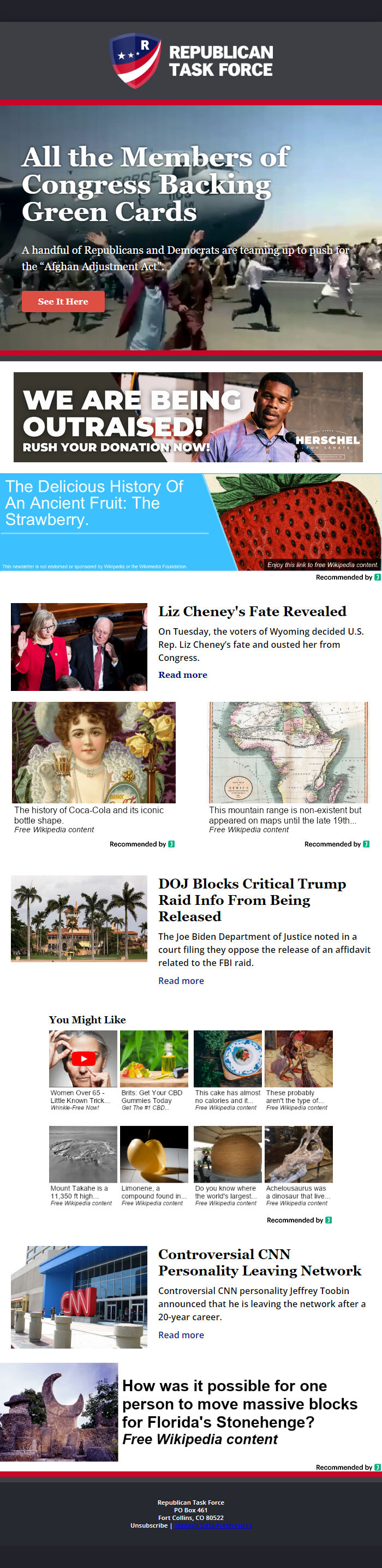
Task: Read more about the CNN personality leaving
Action: tap(181, 1335)
